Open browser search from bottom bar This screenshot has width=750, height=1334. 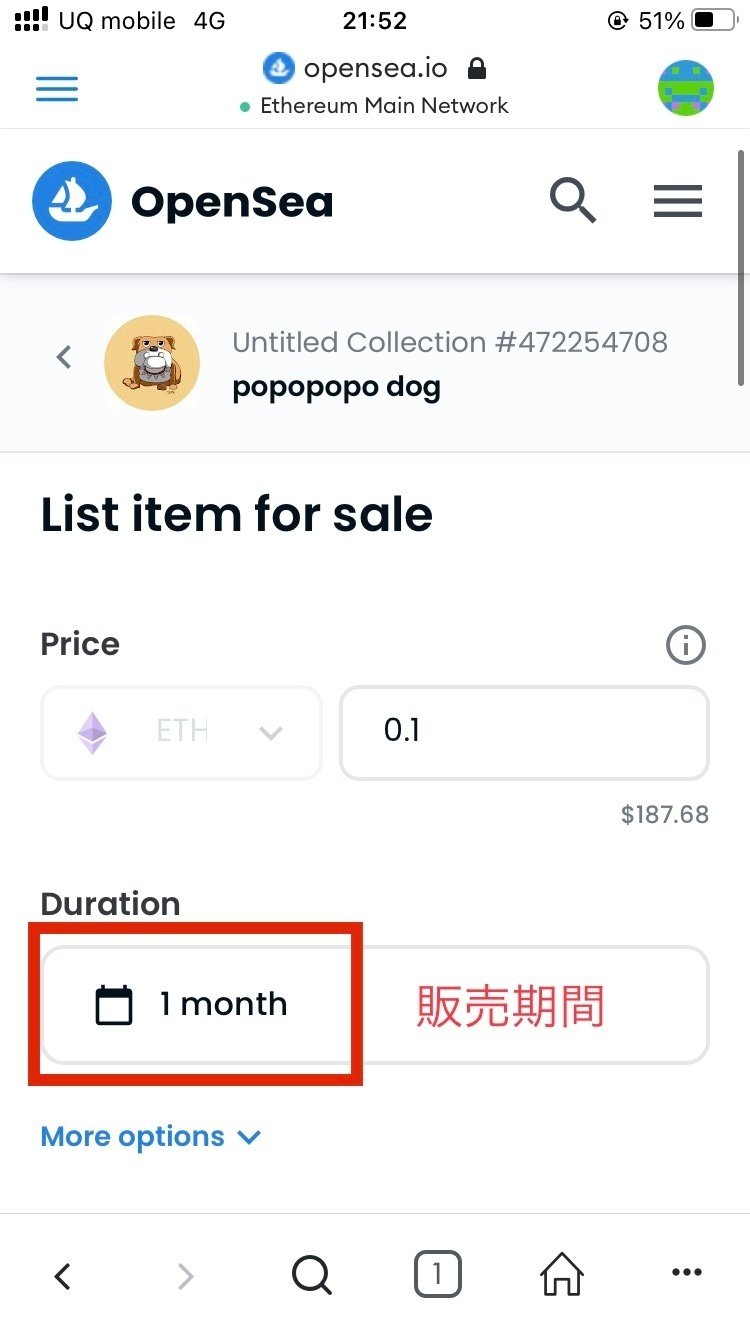click(311, 1275)
